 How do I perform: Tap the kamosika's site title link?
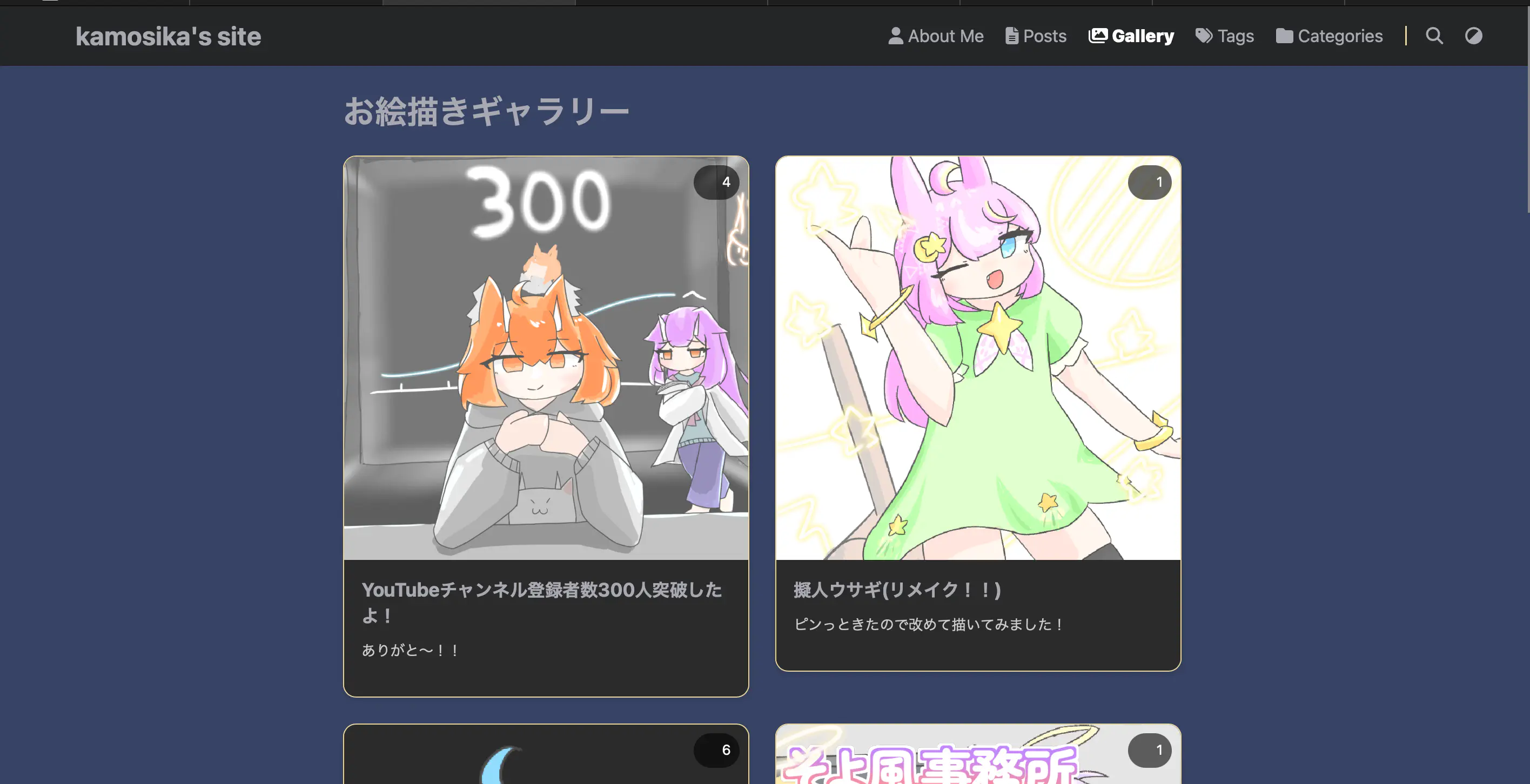[168, 37]
